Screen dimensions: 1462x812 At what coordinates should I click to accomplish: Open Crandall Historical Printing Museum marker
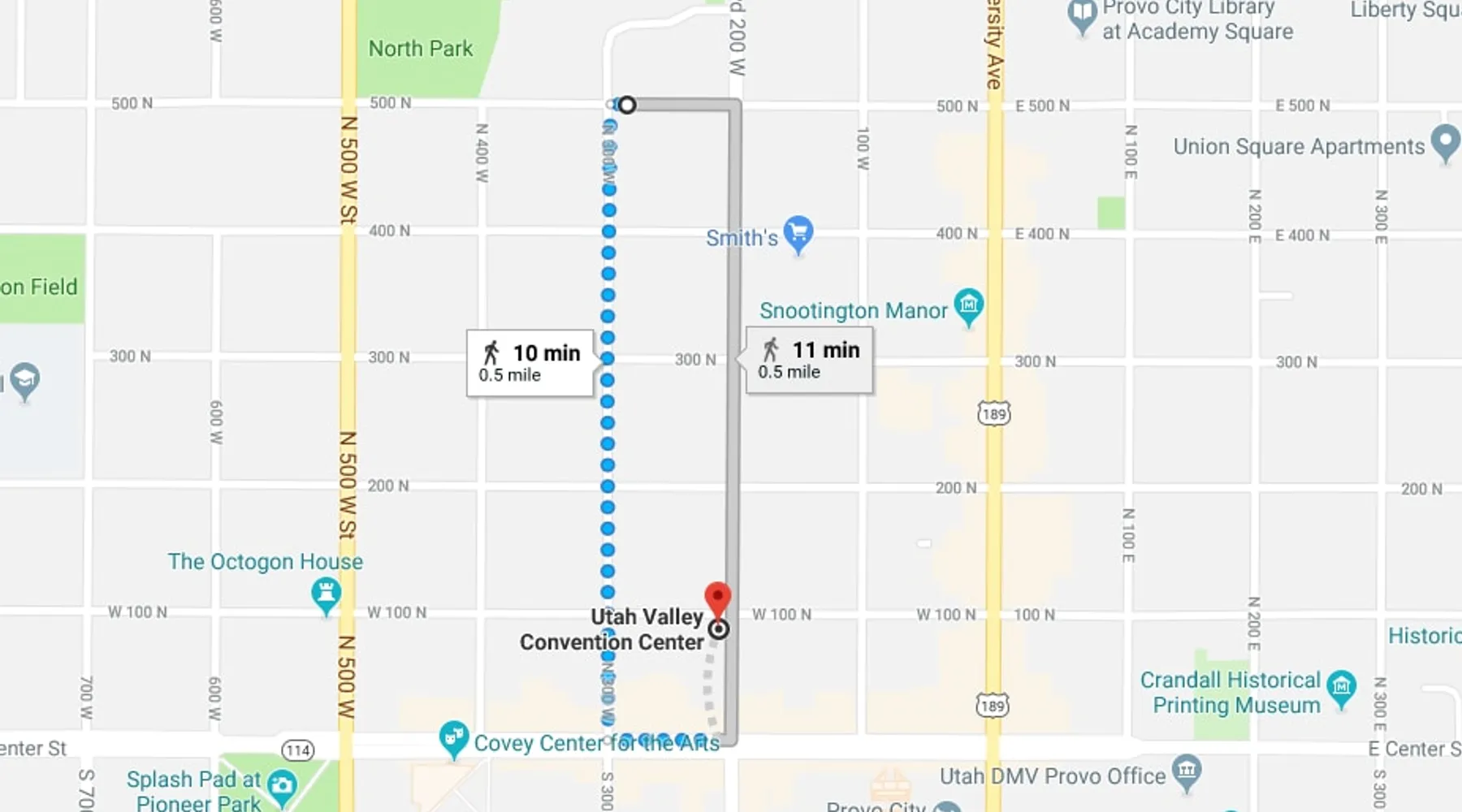(1341, 688)
